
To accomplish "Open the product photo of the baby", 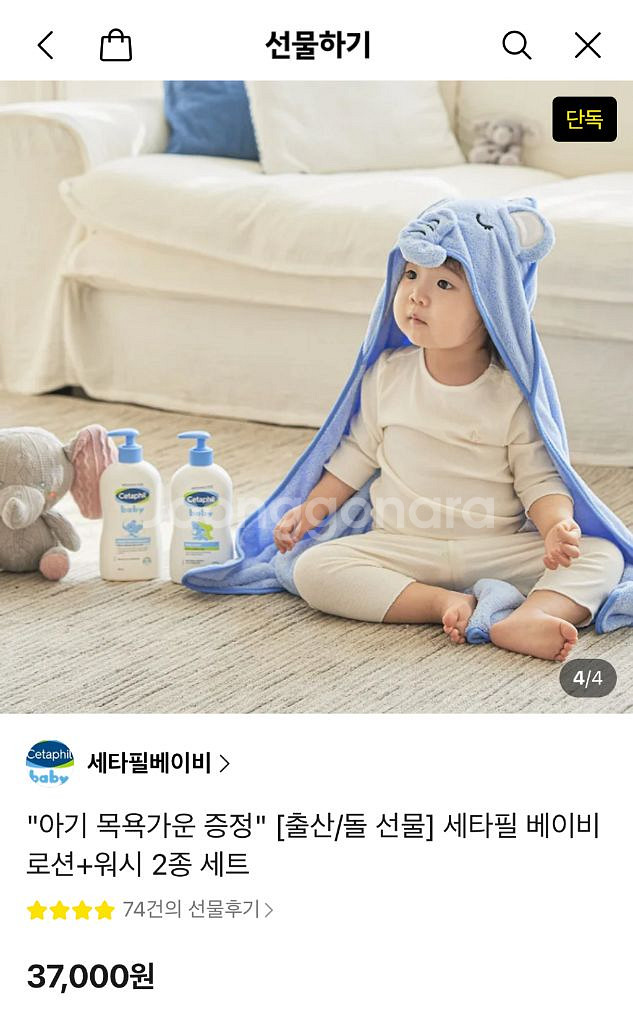I will point(316,396).
